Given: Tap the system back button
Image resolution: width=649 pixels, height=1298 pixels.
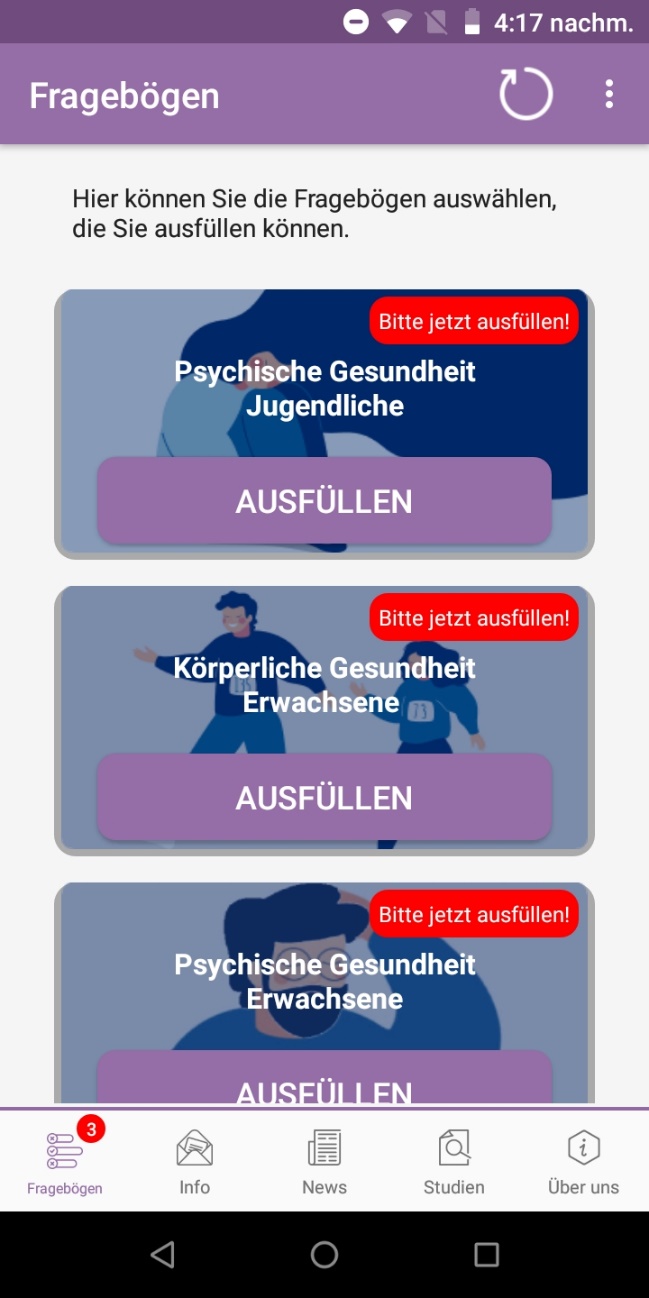Looking at the screenshot, I should pyautogui.click(x=162, y=1255).
